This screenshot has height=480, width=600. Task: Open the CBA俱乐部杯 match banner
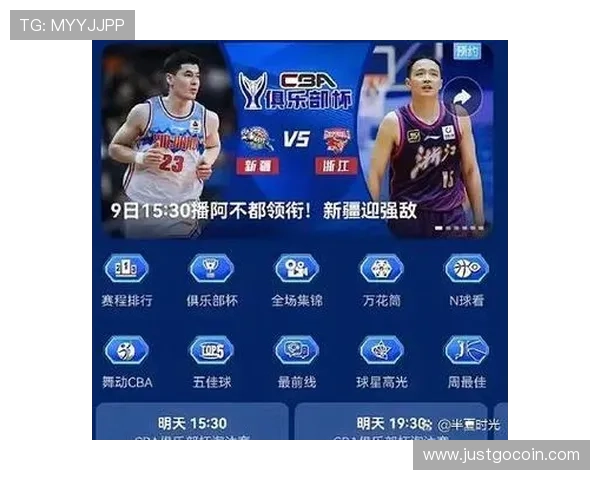(296, 140)
